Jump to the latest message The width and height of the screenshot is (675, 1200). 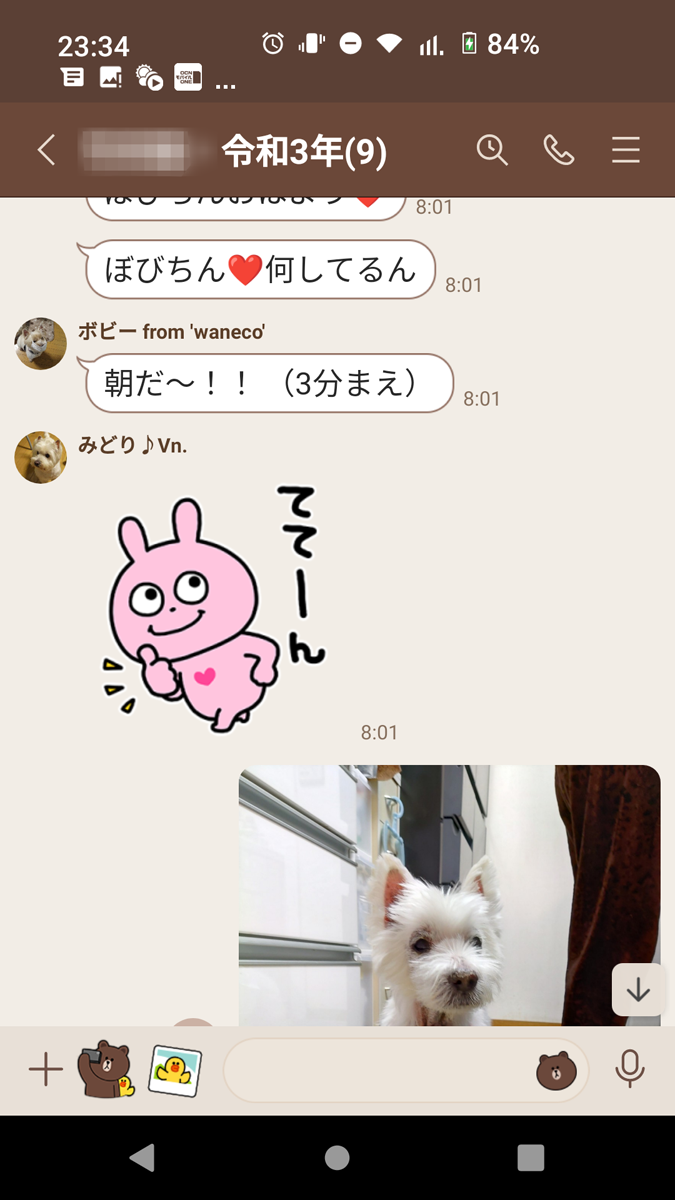tap(638, 990)
